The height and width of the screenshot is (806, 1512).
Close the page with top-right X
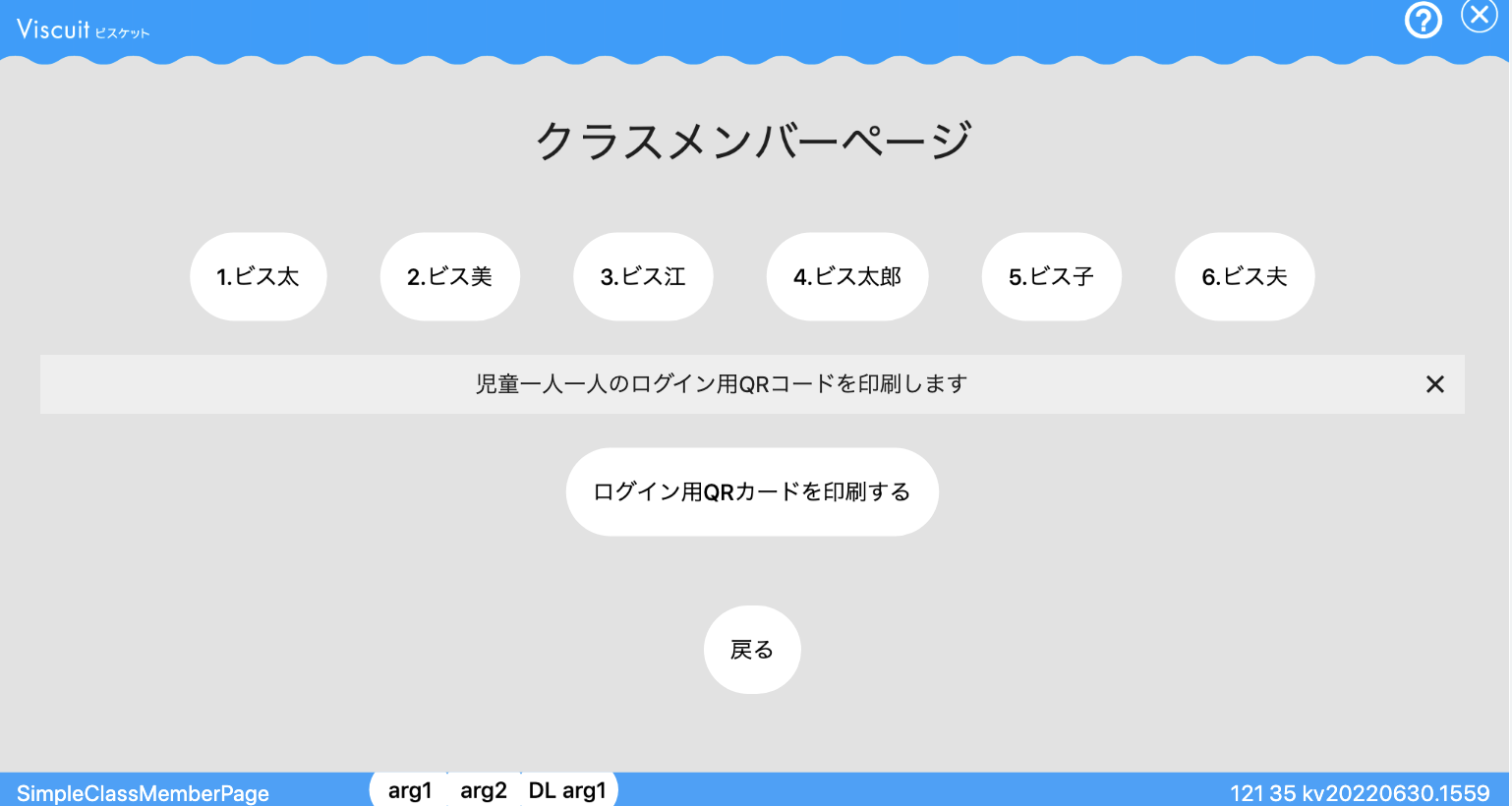[1479, 16]
